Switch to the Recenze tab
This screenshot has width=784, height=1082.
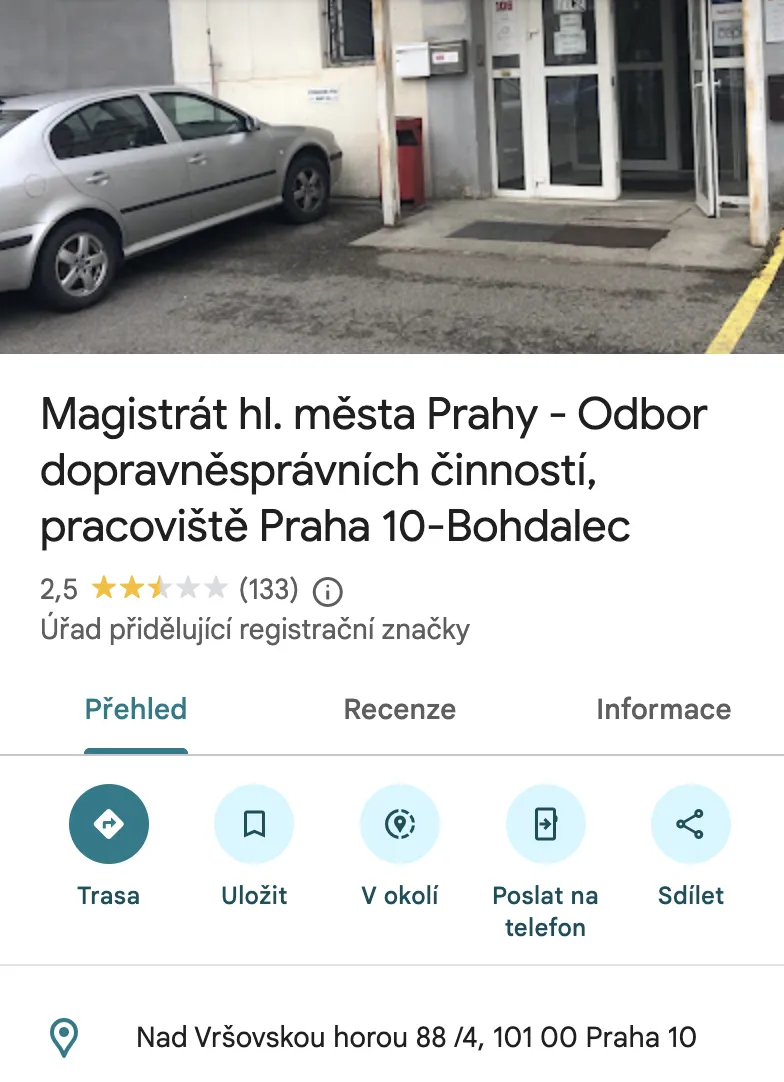click(x=400, y=710)
